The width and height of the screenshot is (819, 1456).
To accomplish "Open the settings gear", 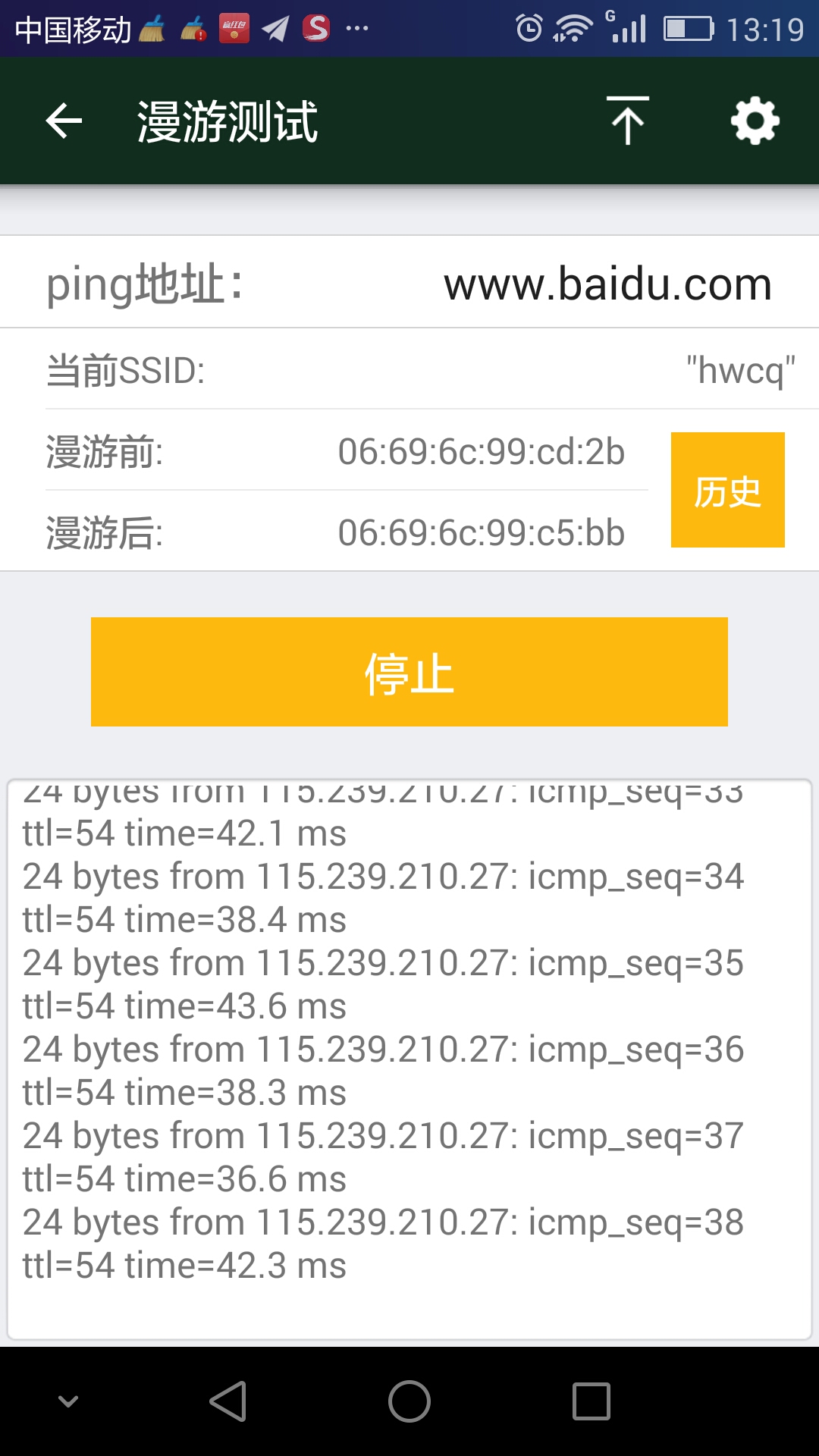I will 755,121.
